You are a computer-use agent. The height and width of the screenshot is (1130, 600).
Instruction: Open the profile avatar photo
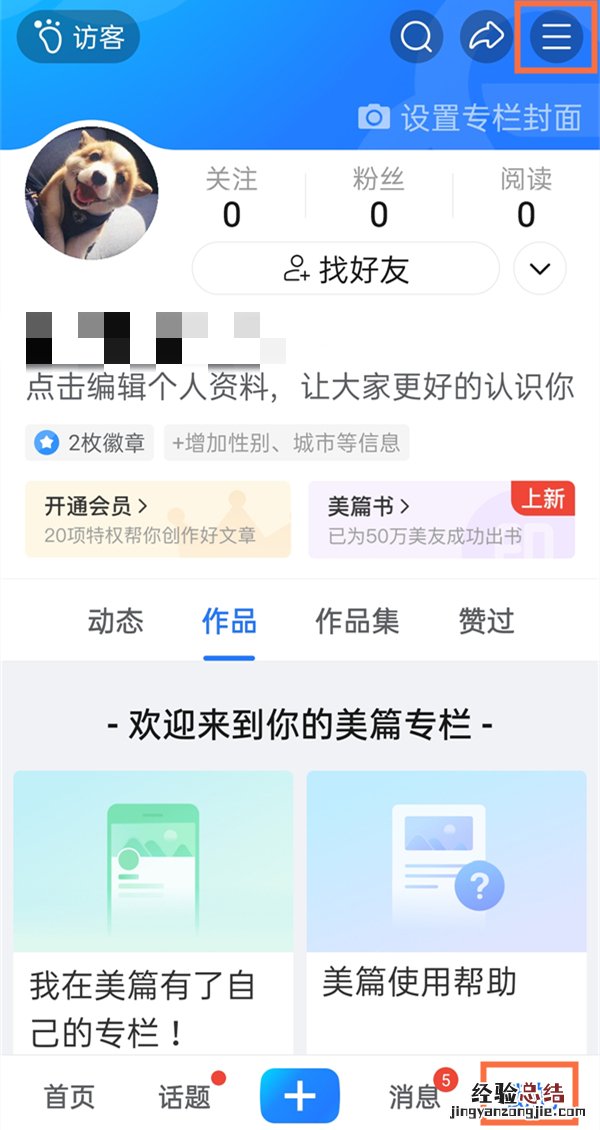point(92,194)
